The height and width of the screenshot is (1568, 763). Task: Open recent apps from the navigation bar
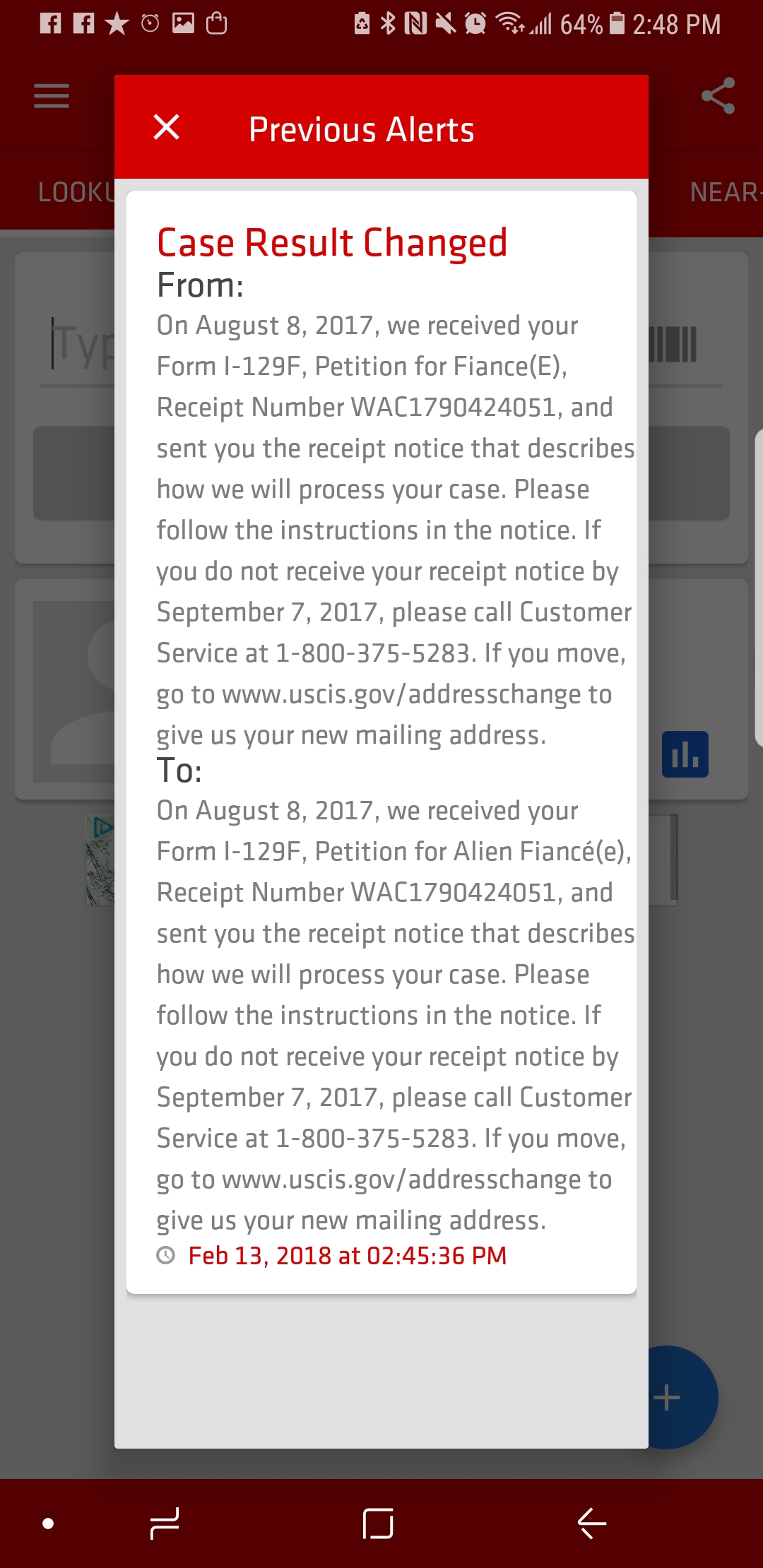click(165, 1524)
